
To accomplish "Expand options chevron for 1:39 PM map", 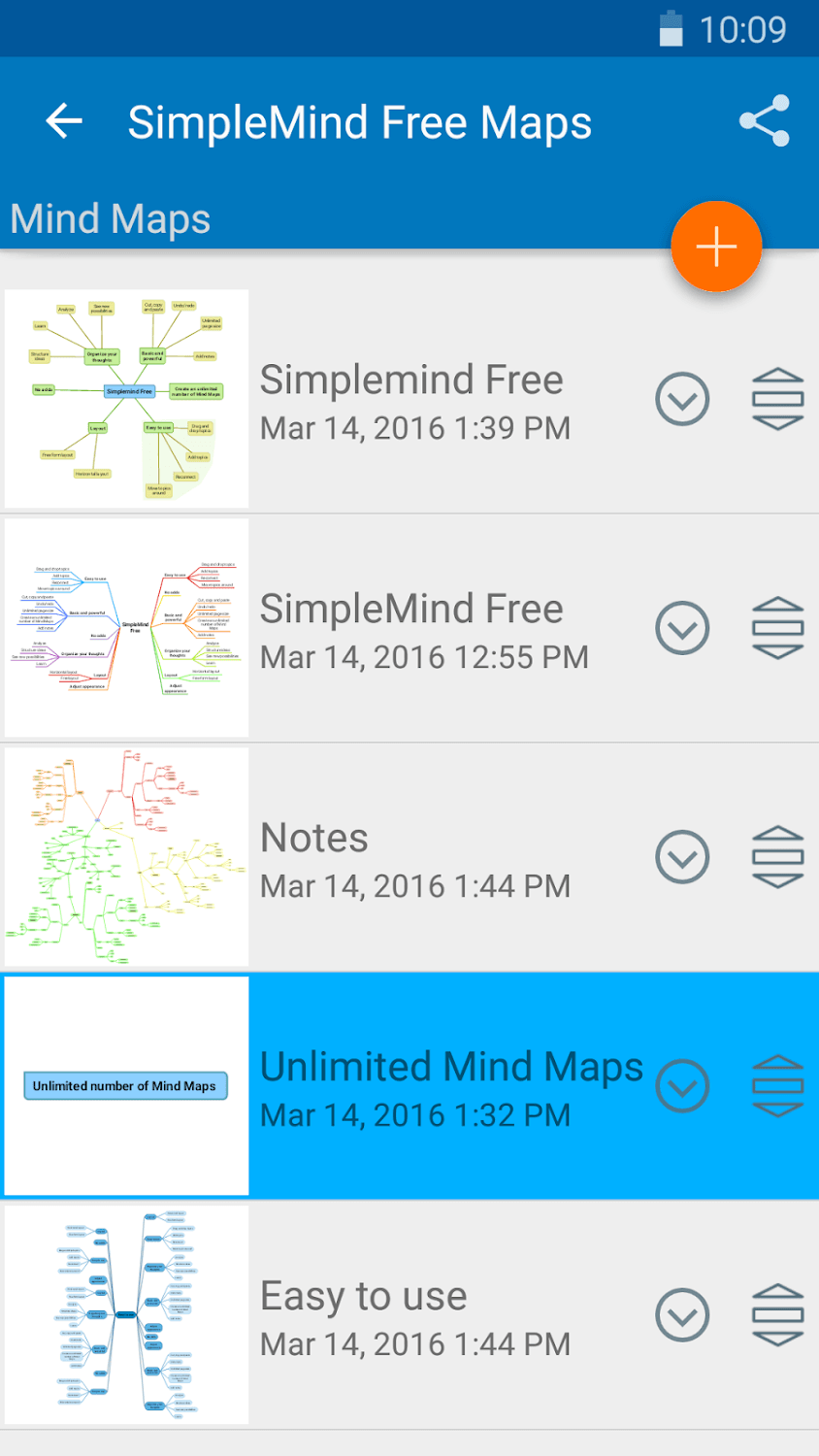I will click(682, 400).
